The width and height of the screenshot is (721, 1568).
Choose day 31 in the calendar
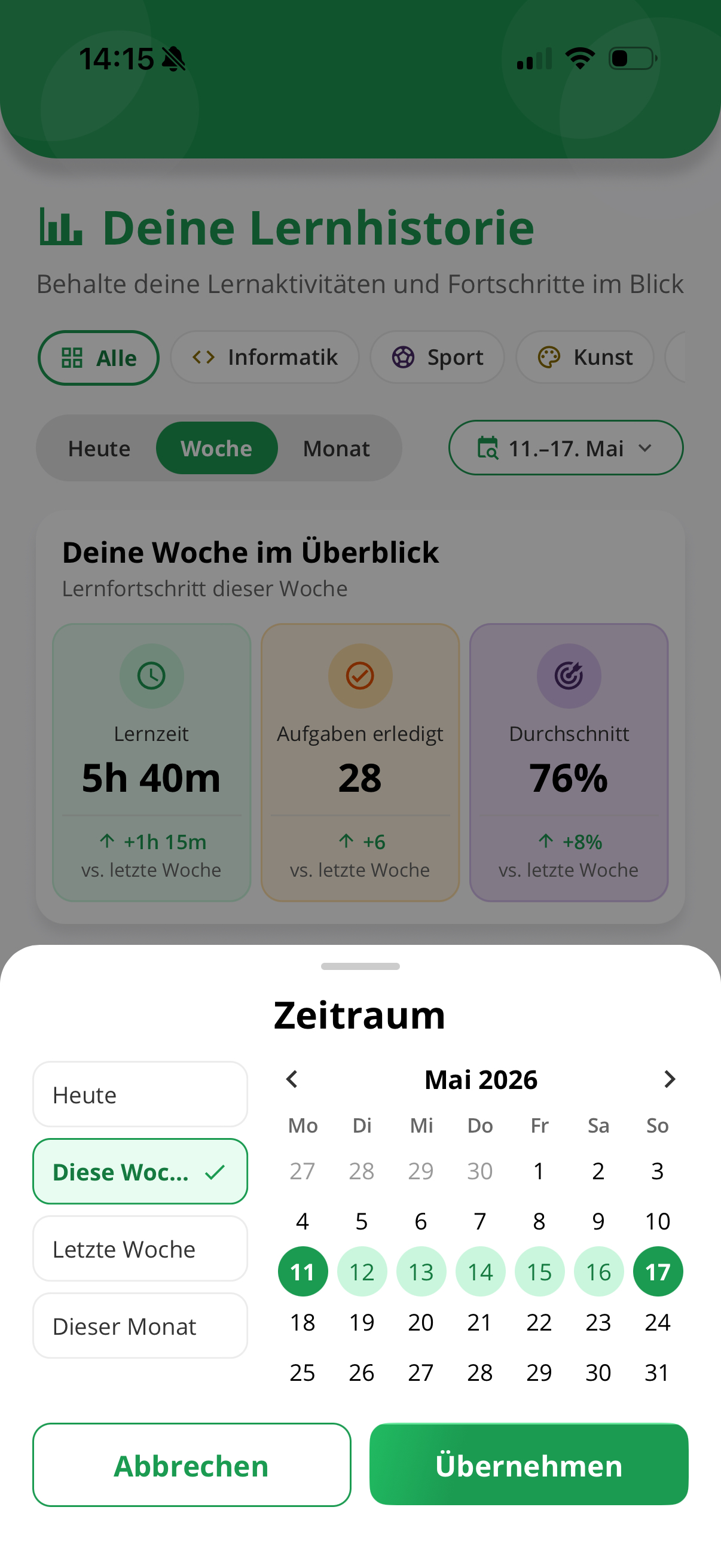pyautogui.click(x=658, y=1372)
